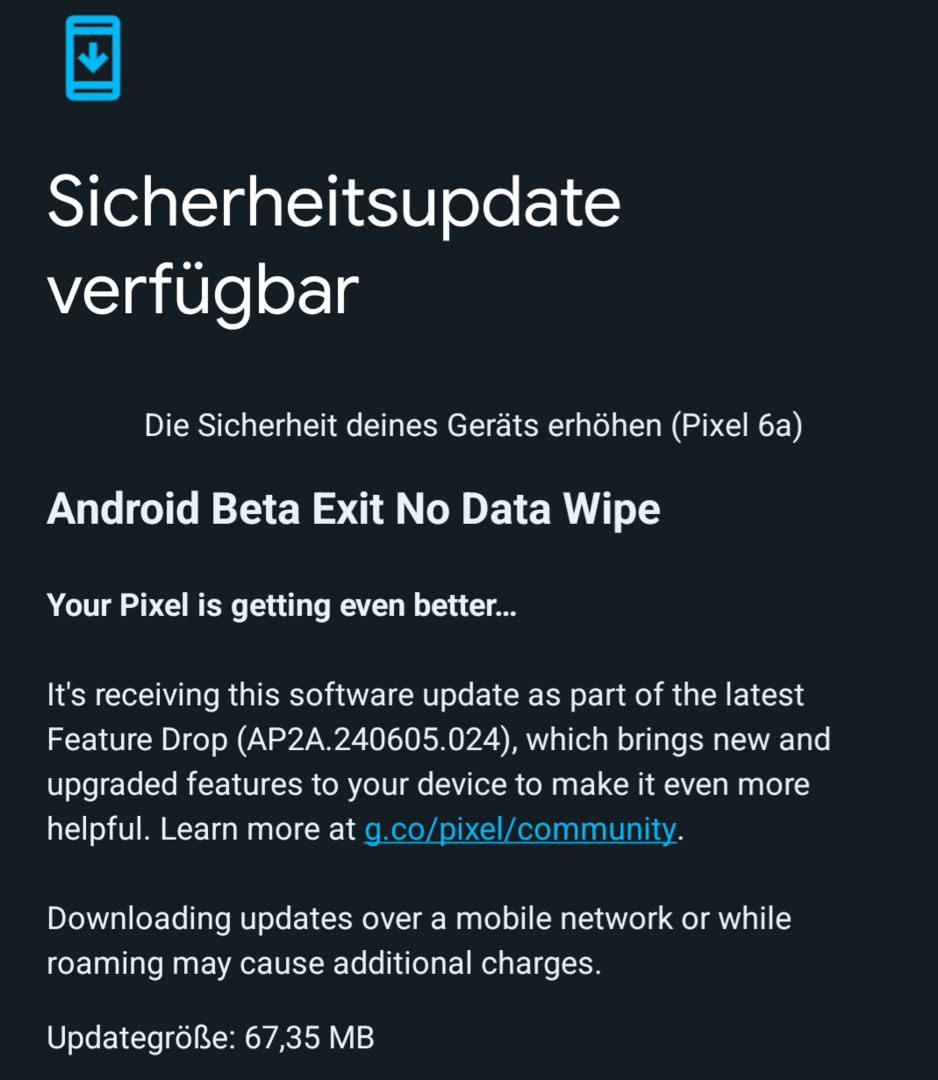The image size is (938, 1080).
Task: Open the g.co/pixel/community link
Action: point(519,829)
